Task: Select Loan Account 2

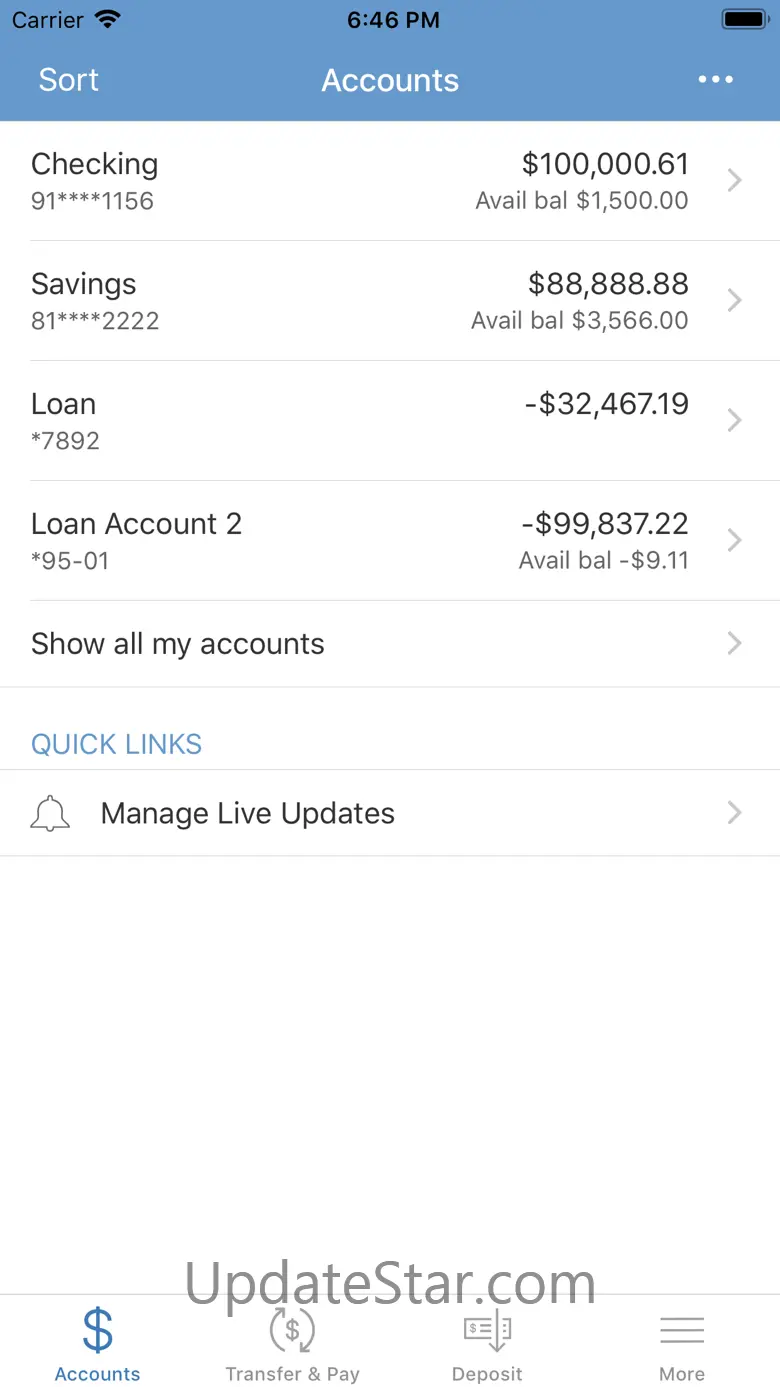Action: [390, 541]
